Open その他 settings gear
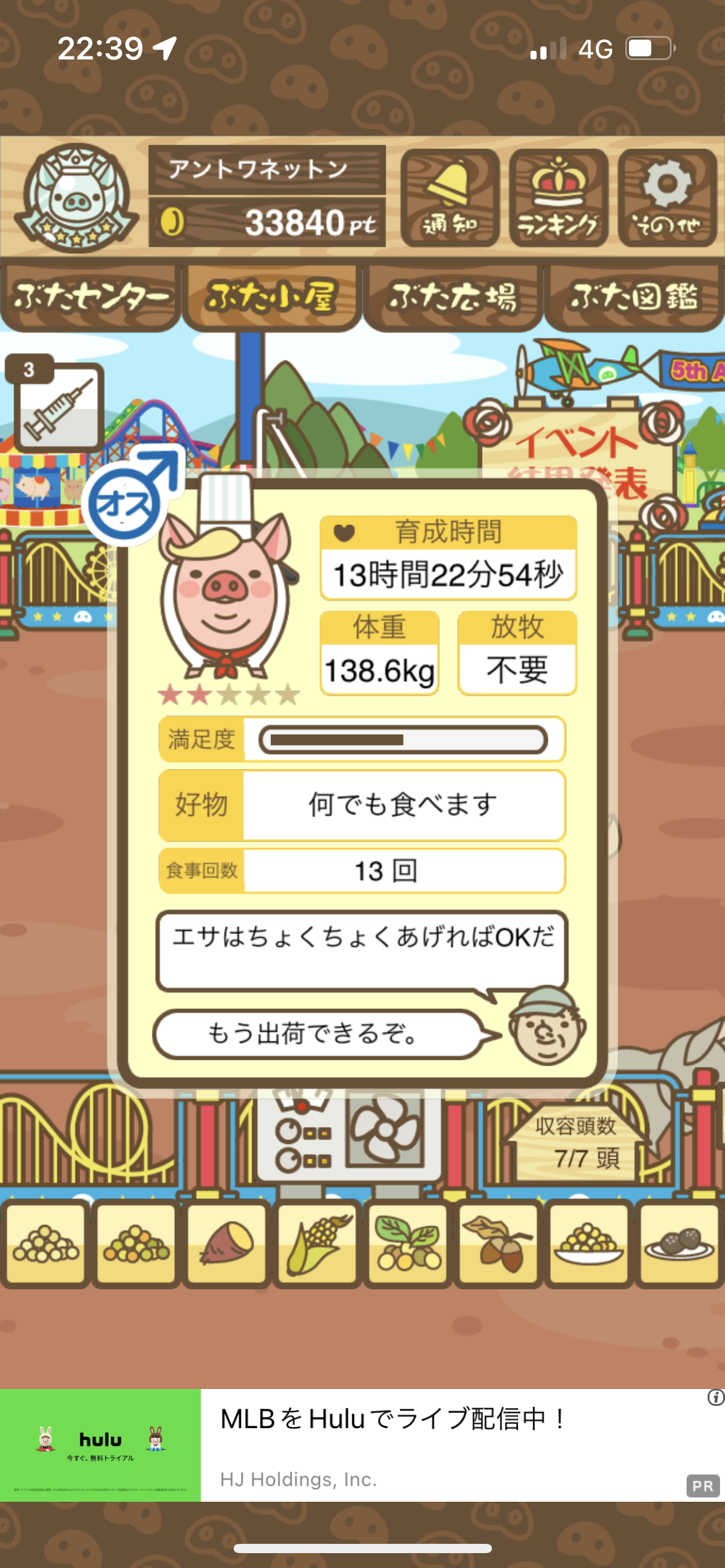The height and width of the screenshot is (1568, 725). tap(667, 198)
